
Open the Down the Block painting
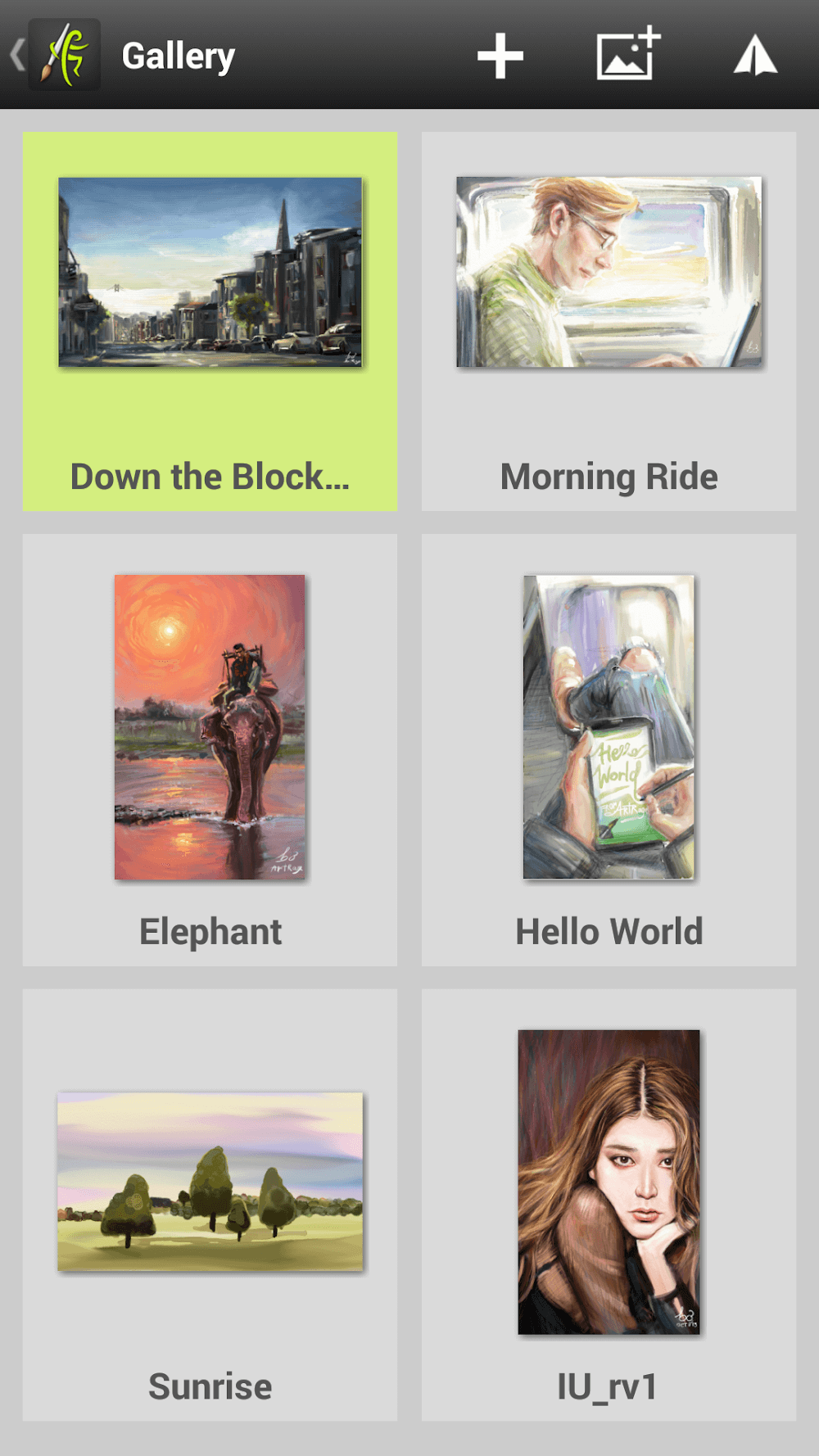(210, 321)
